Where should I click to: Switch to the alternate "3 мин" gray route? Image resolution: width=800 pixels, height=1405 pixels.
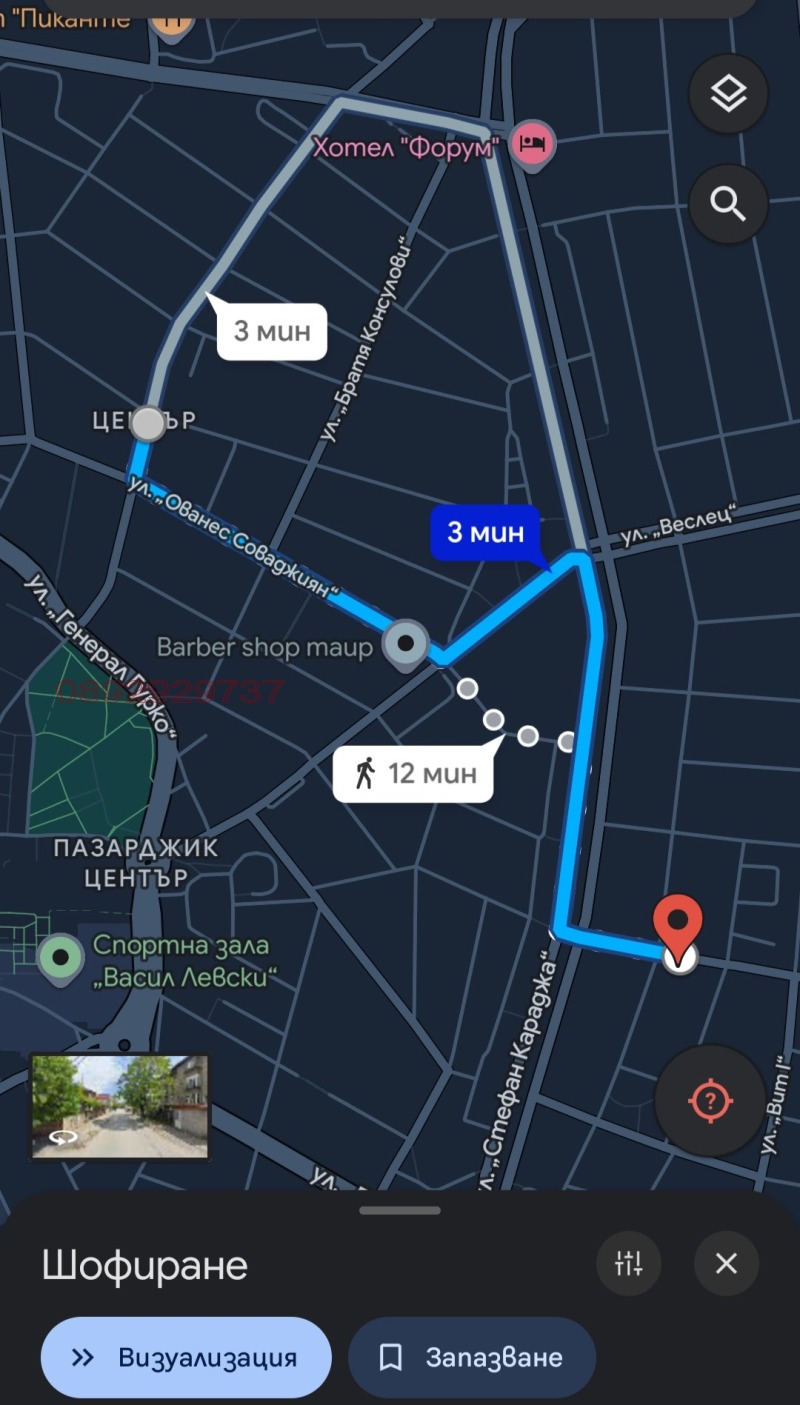[270, 331]
